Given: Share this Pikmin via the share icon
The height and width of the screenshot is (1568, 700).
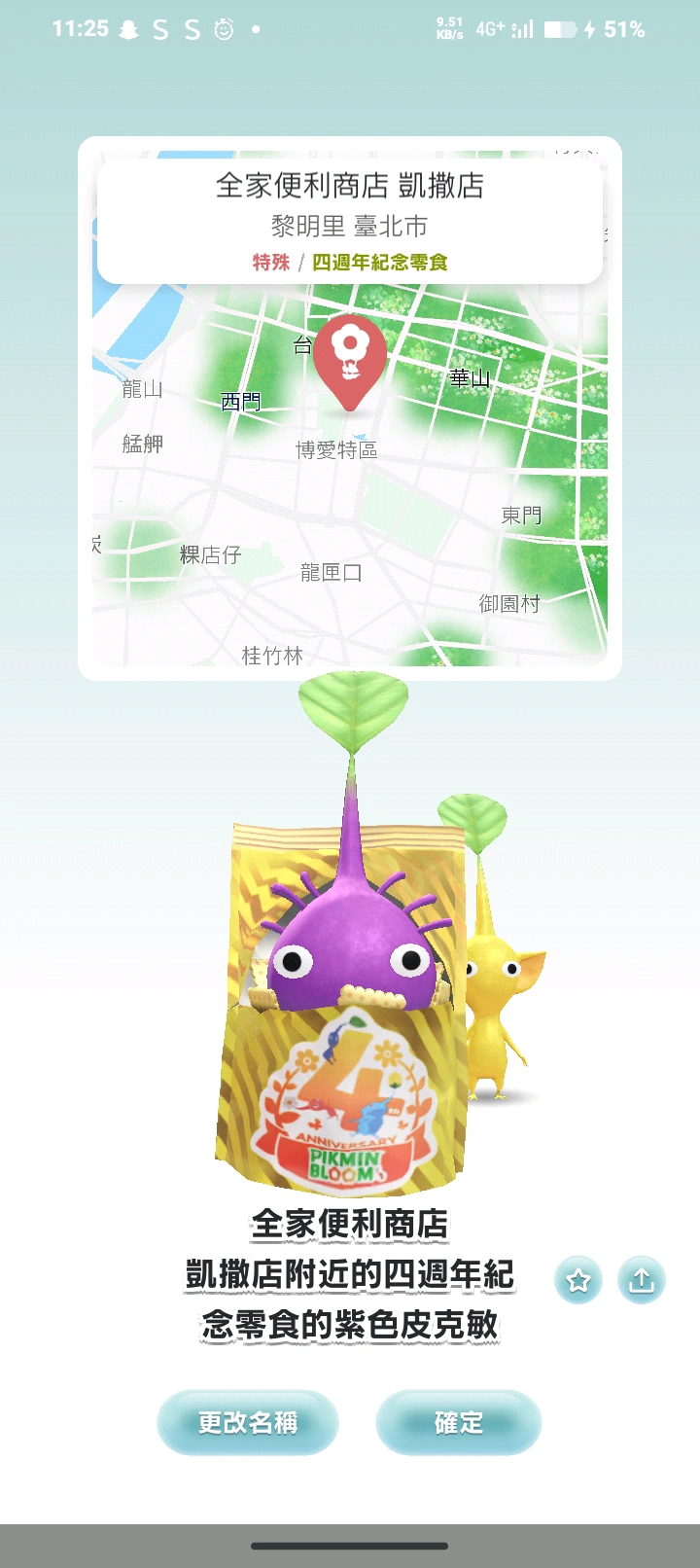Looking at the screenshot, I should 641,1280.
